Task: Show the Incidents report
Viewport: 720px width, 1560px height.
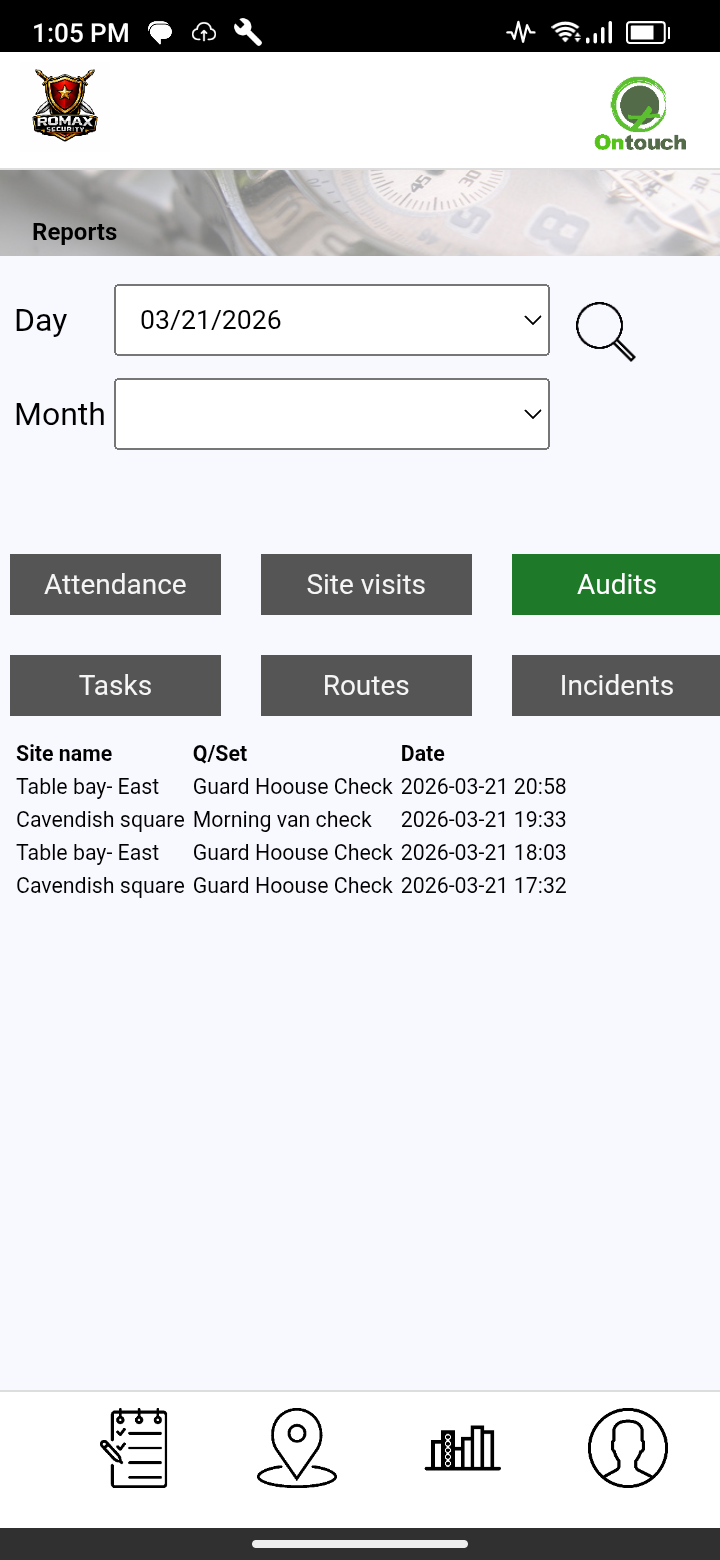Action: 616,686
